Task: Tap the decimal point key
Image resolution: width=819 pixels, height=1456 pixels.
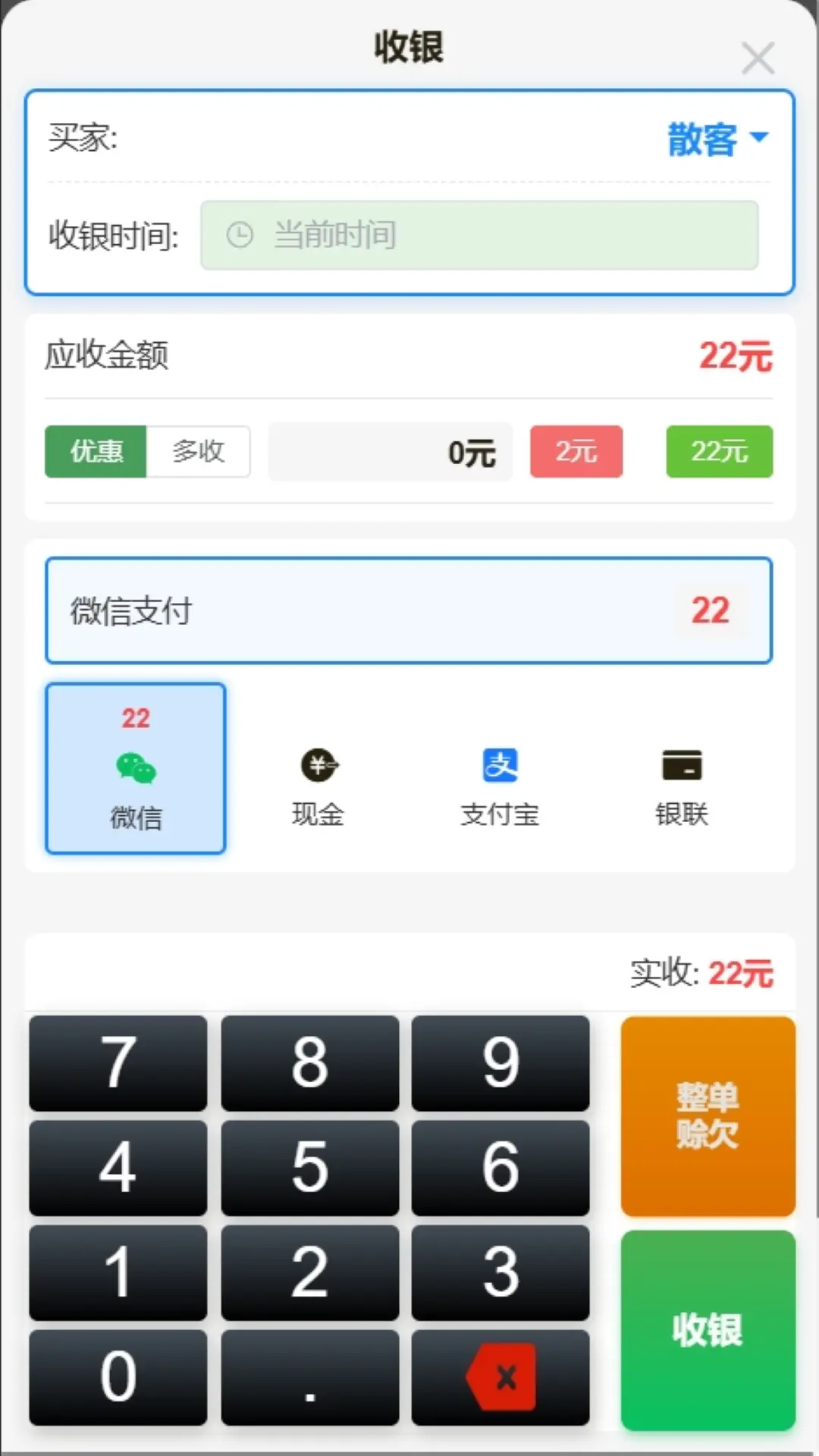Action: (309, 1377)
